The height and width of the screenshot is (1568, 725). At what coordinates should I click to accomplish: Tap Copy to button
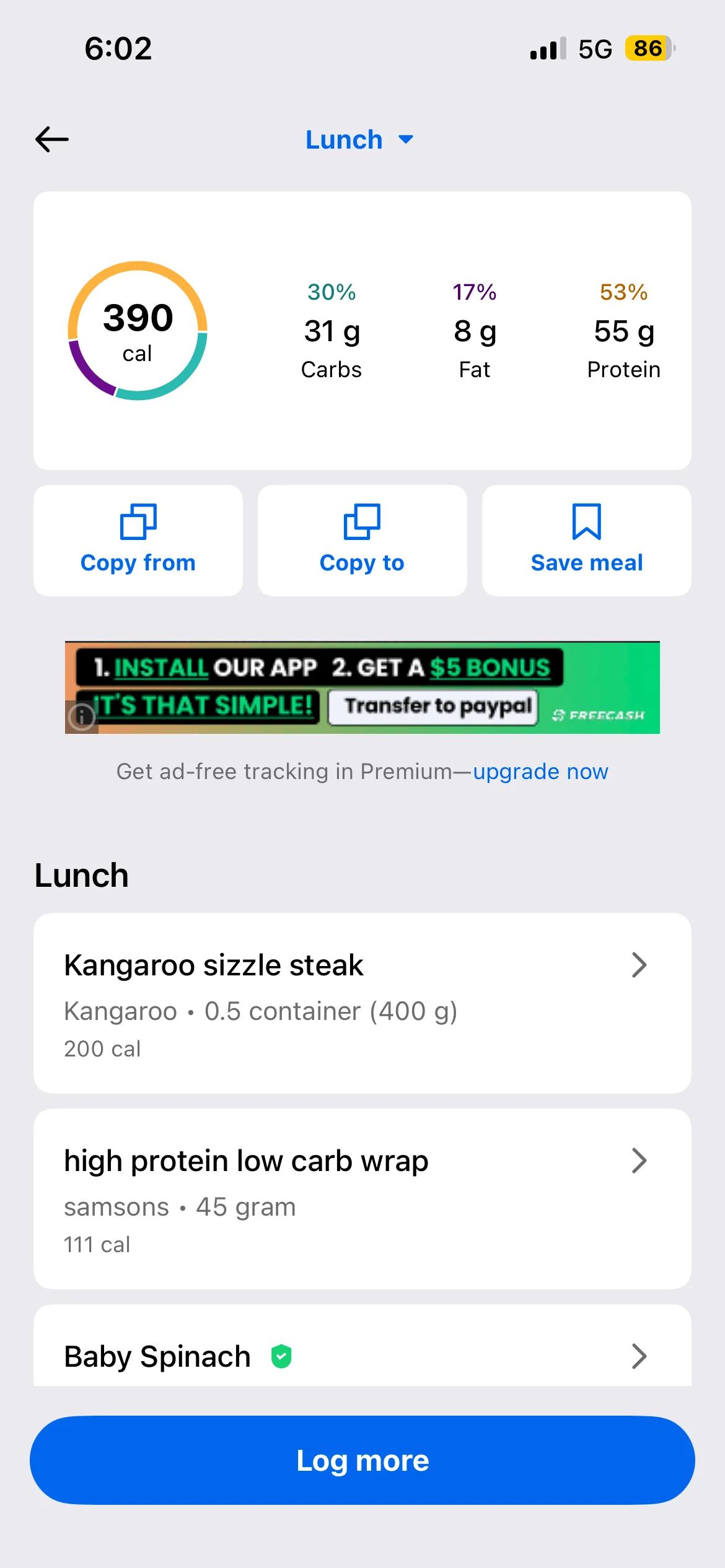362,540
